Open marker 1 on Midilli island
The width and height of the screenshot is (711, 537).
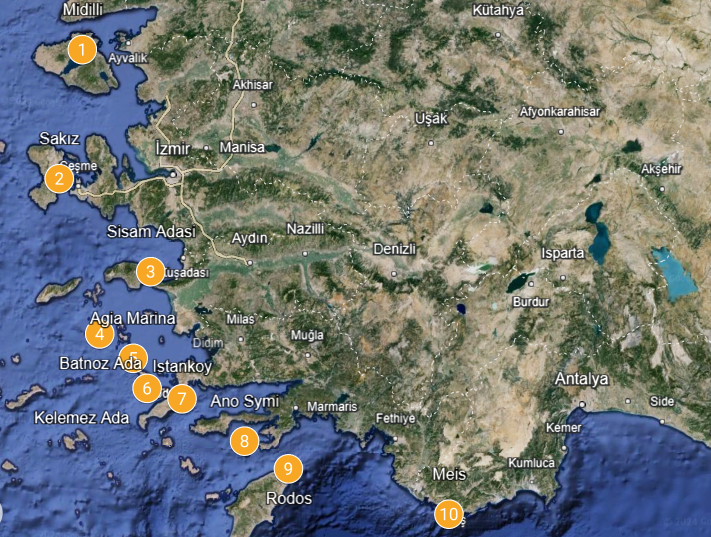pyautogui.click(x=82, y=48)
